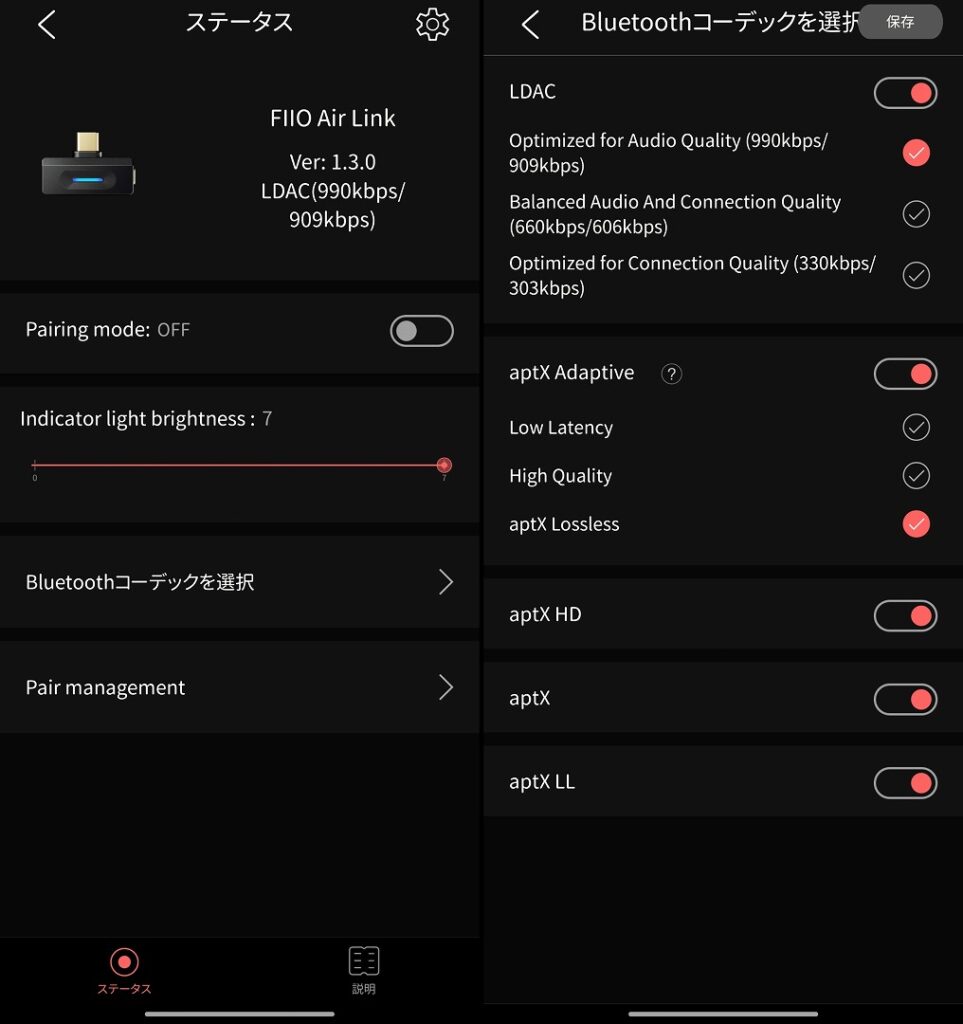
Task: Switch to the 説明 tab
Action: tap(364, 972)
